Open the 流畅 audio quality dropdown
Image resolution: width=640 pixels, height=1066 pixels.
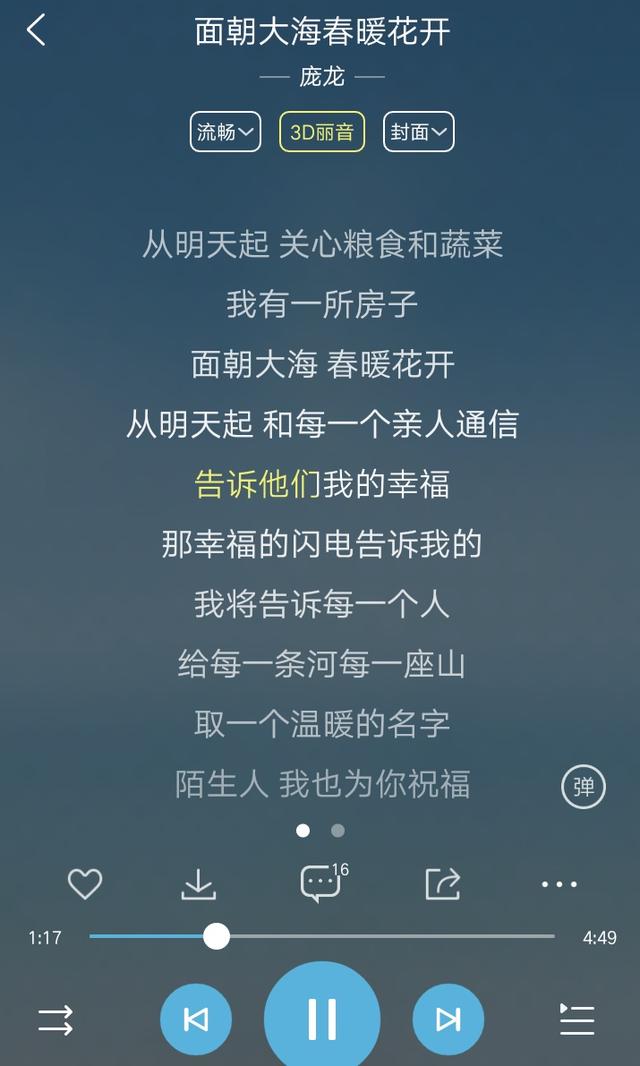pos(225,131)
